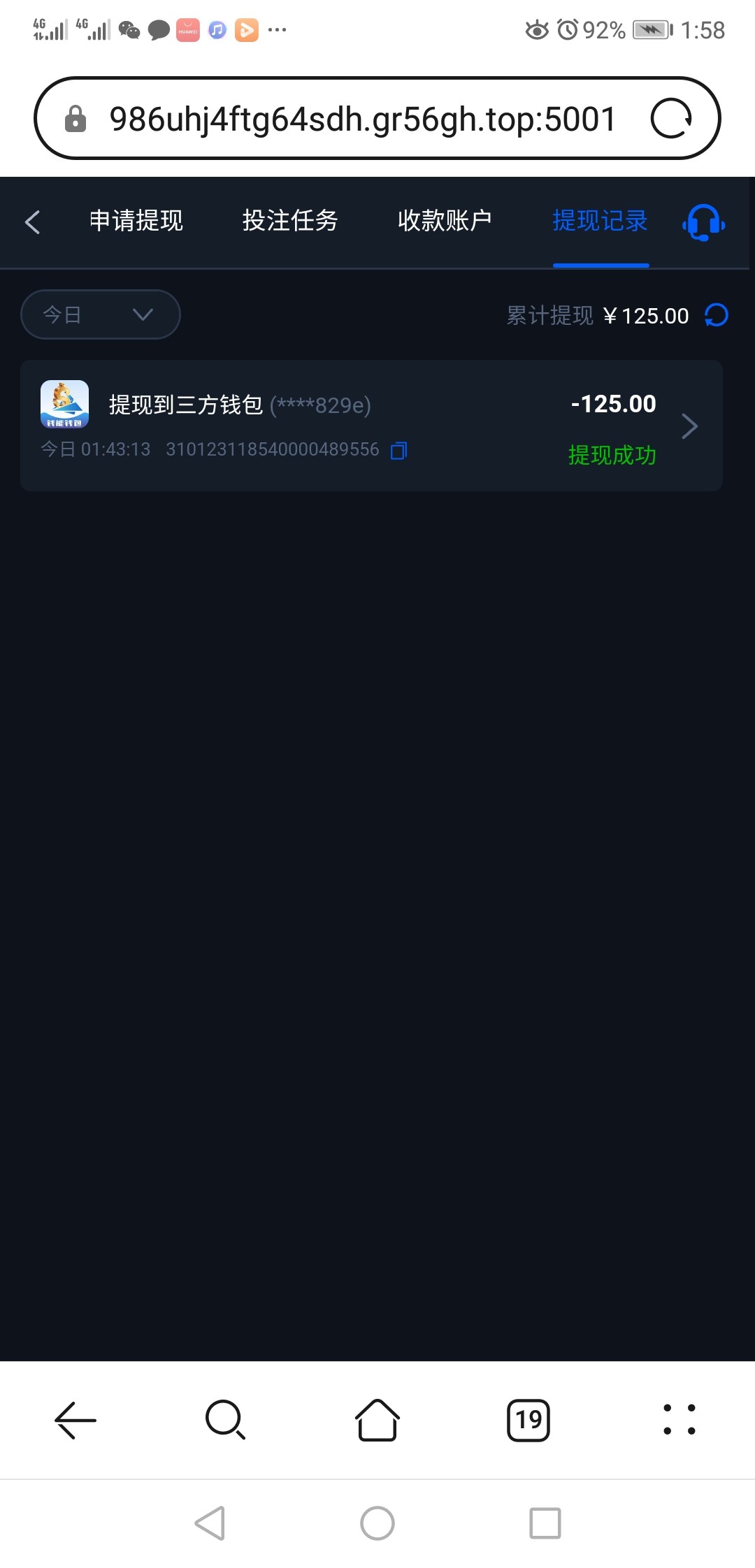Screen dimensions: 755x1568
Task: Open the 投注任务 tab
Action: (x=290, y=221)
